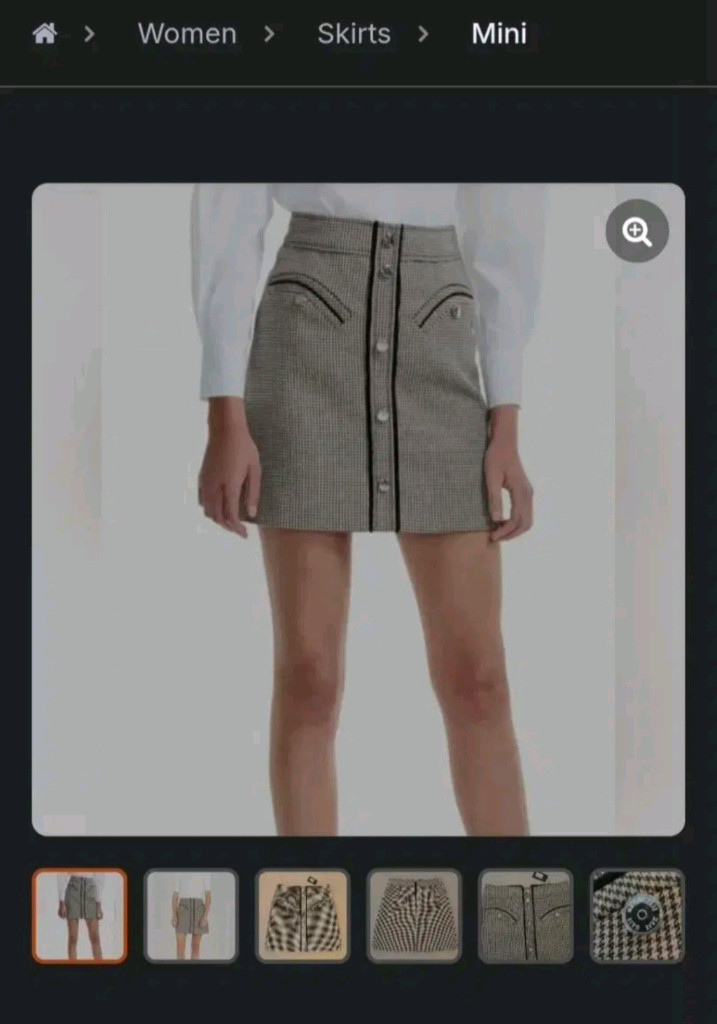The width and height of the screenshot is (717, 1024).
Task: View the skirt flat-lay thumbnail on beige background
Action: (303, 915)
